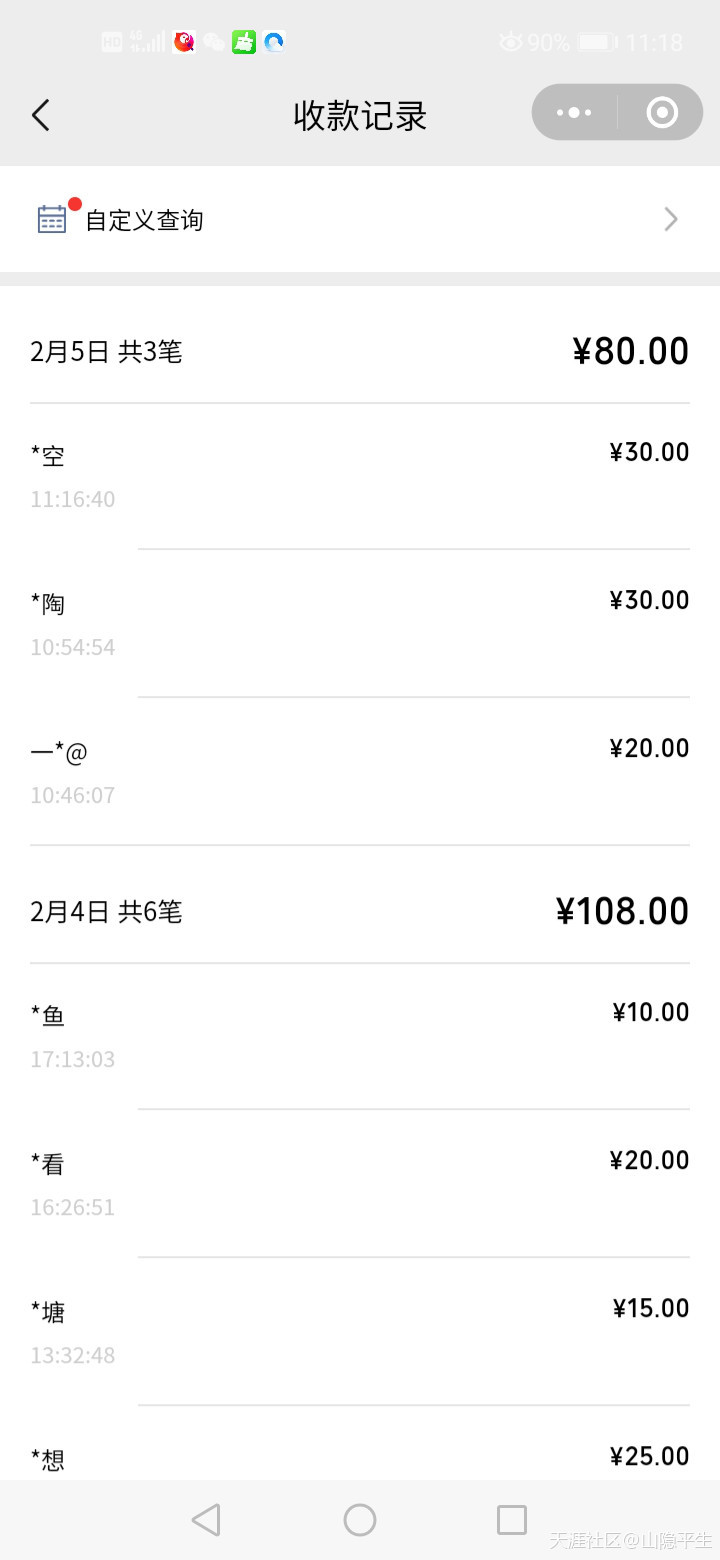Open the ¥30.00 payment from *陶
Screen dimensions: 720x1560
pos(360,624)
